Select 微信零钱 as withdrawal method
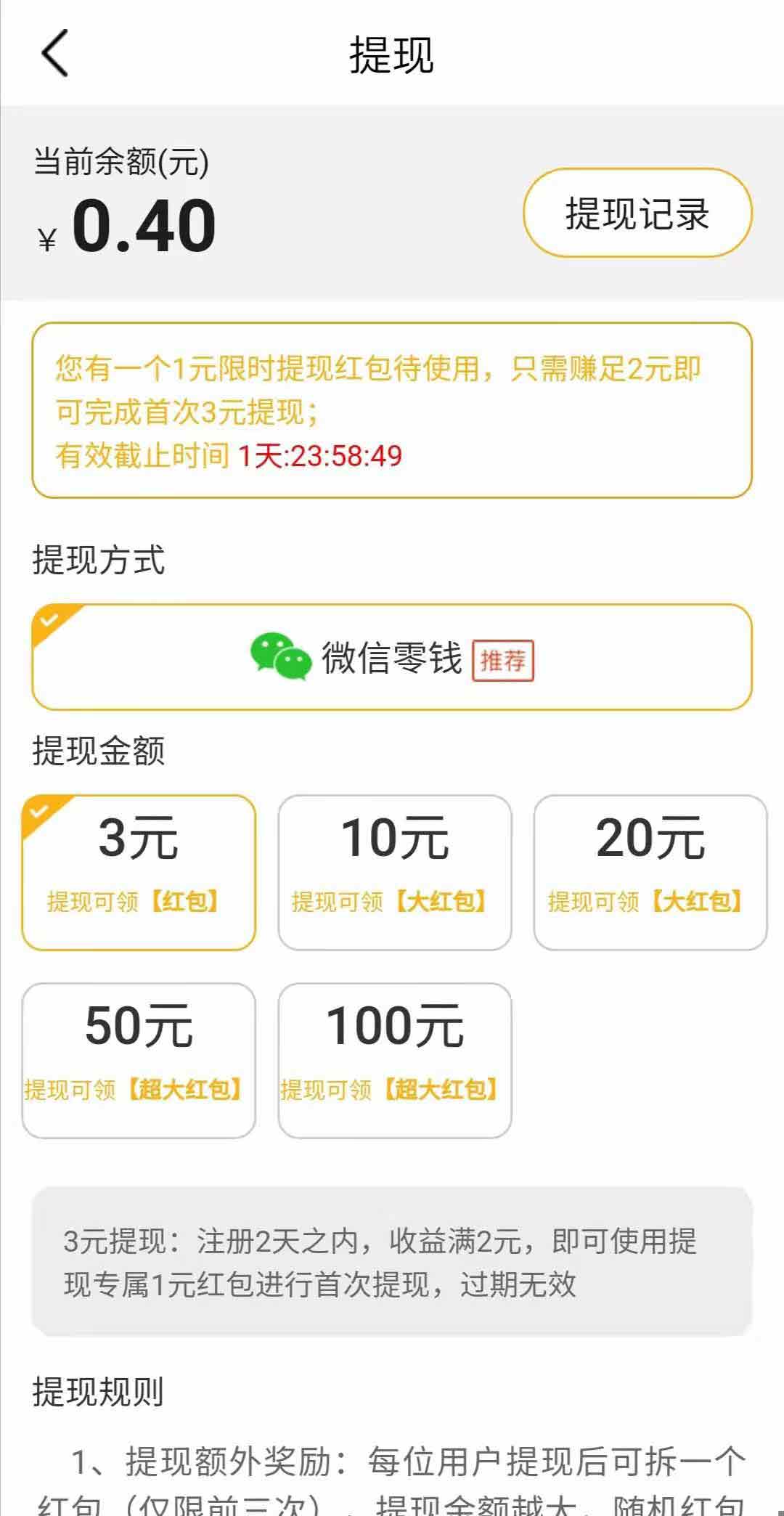Screen dimensions: 784x1516 [392, 657]
